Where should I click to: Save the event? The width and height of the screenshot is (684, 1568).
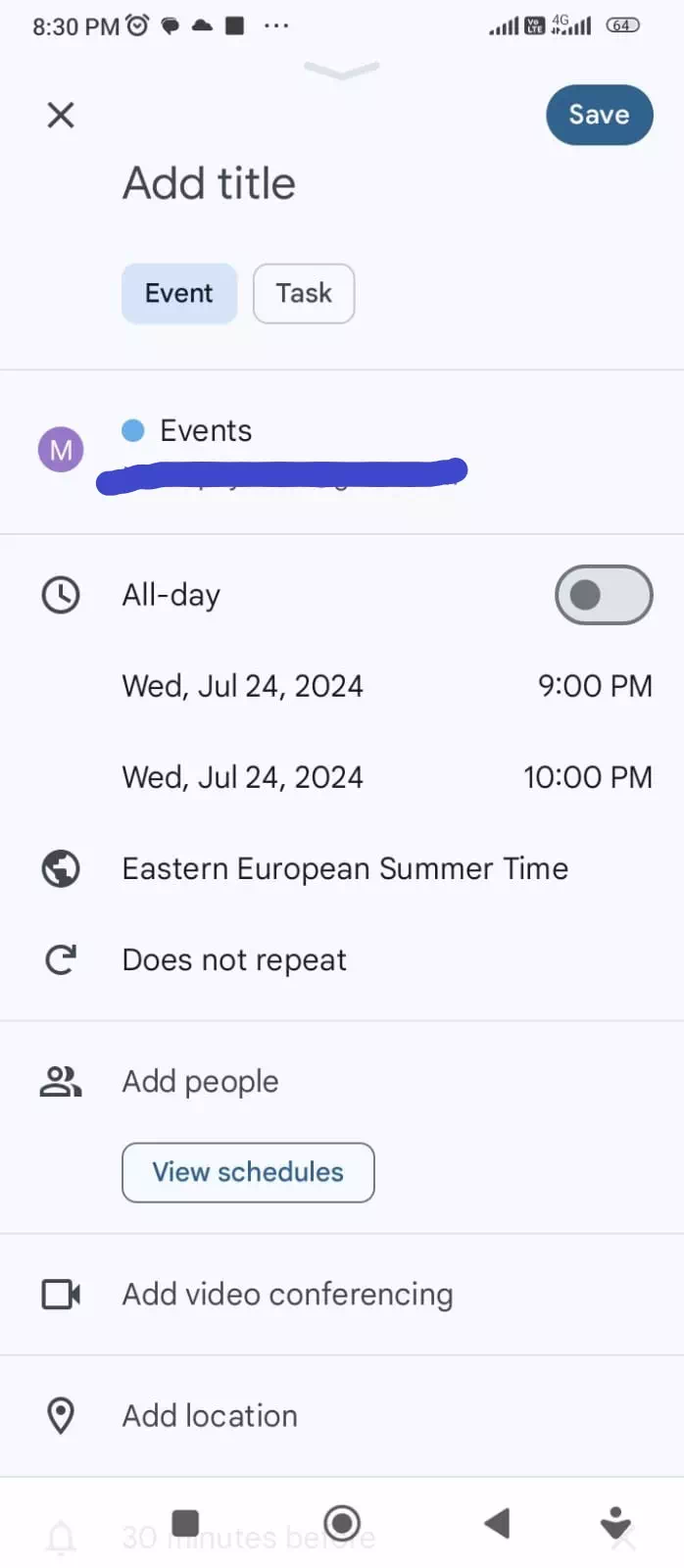click(x=599, y=115)
